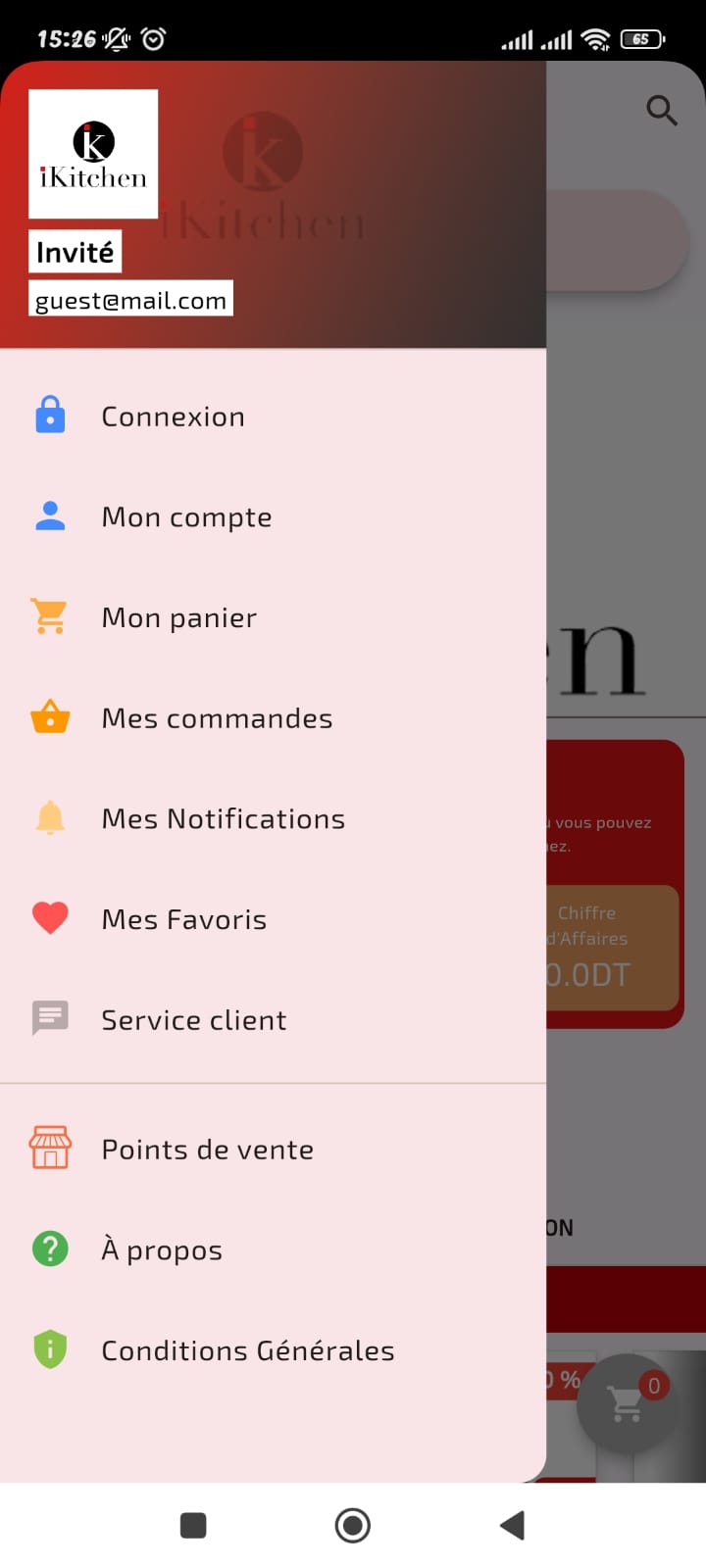Go to Mon compte
This screenshot has width=706, height=1568.
tap(186, 517)
